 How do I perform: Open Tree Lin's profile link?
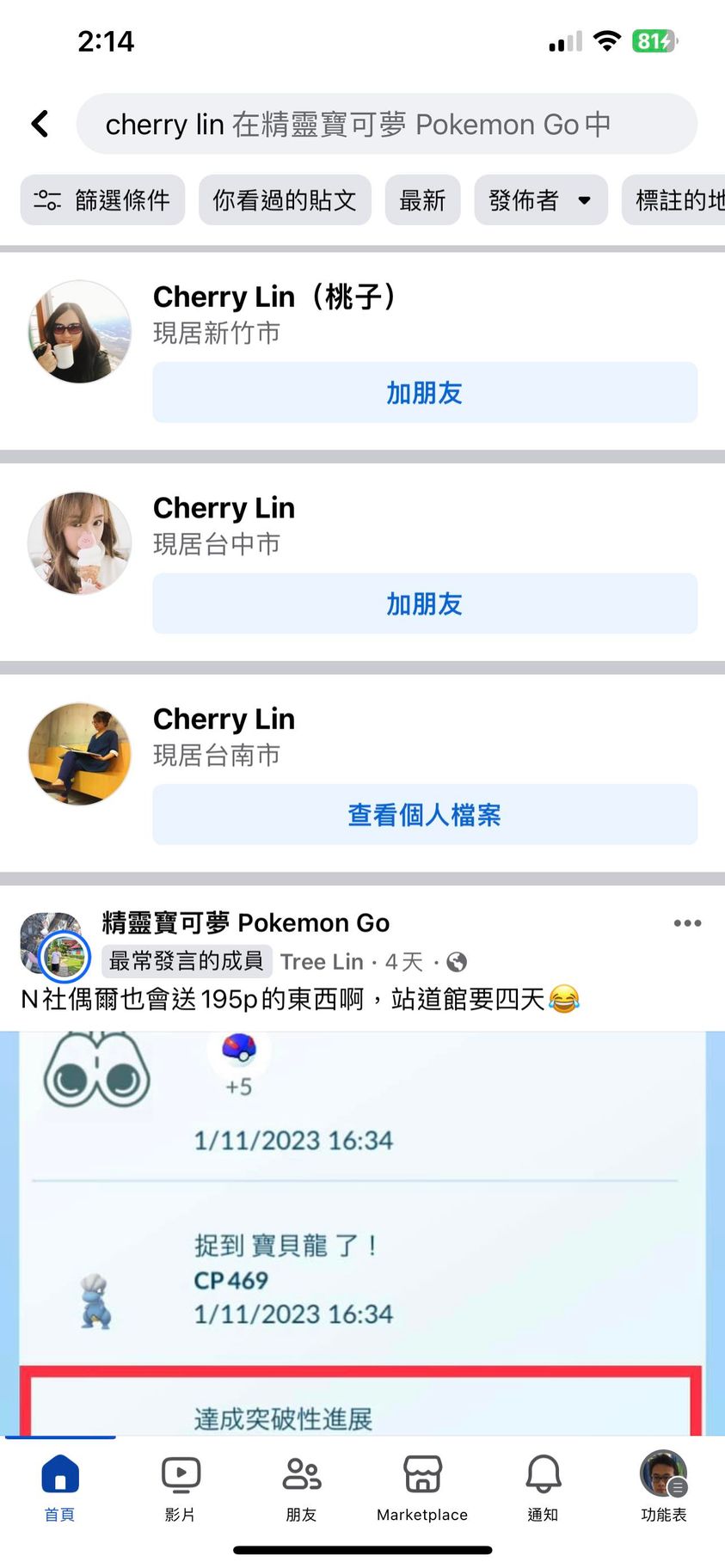click(x=322, y=962)
